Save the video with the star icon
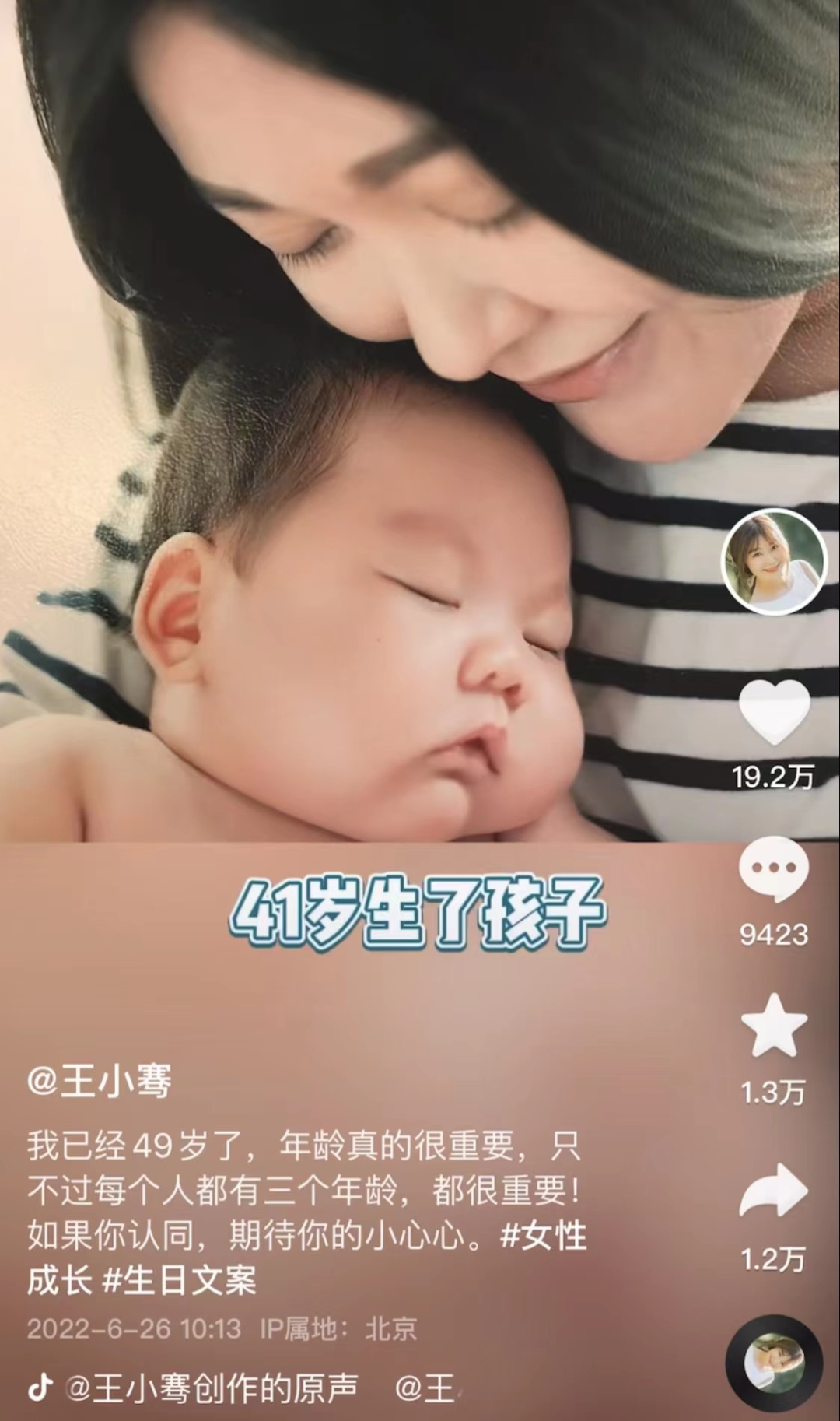 click(x=774, y=1026)
